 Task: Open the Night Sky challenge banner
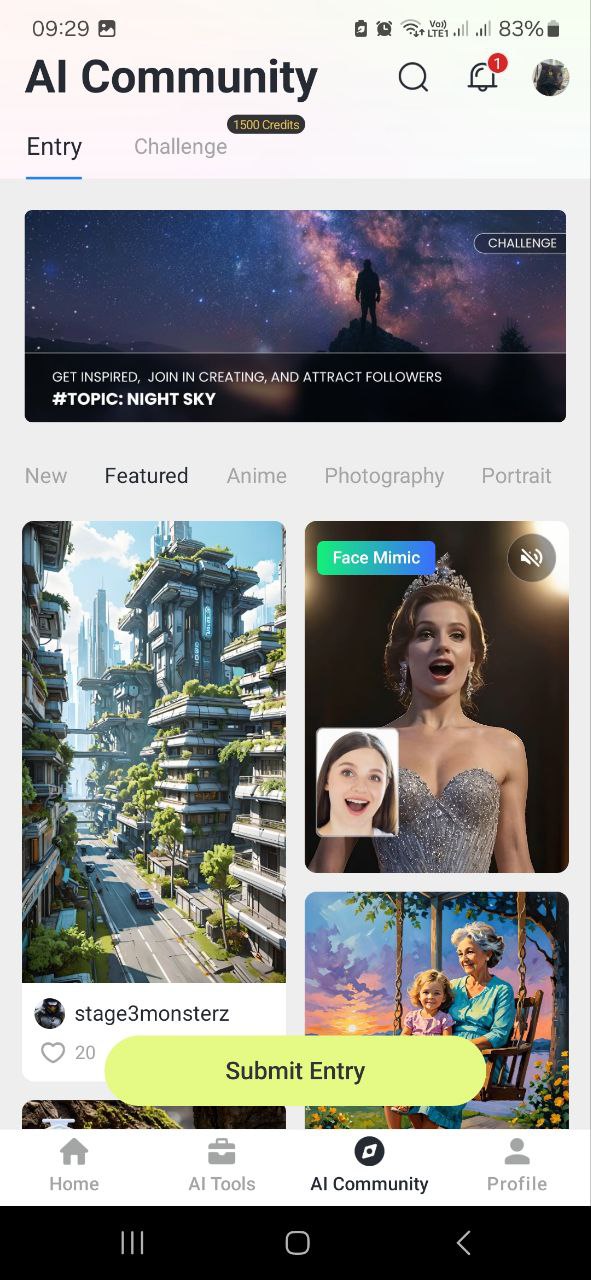(x=295, y=316)
